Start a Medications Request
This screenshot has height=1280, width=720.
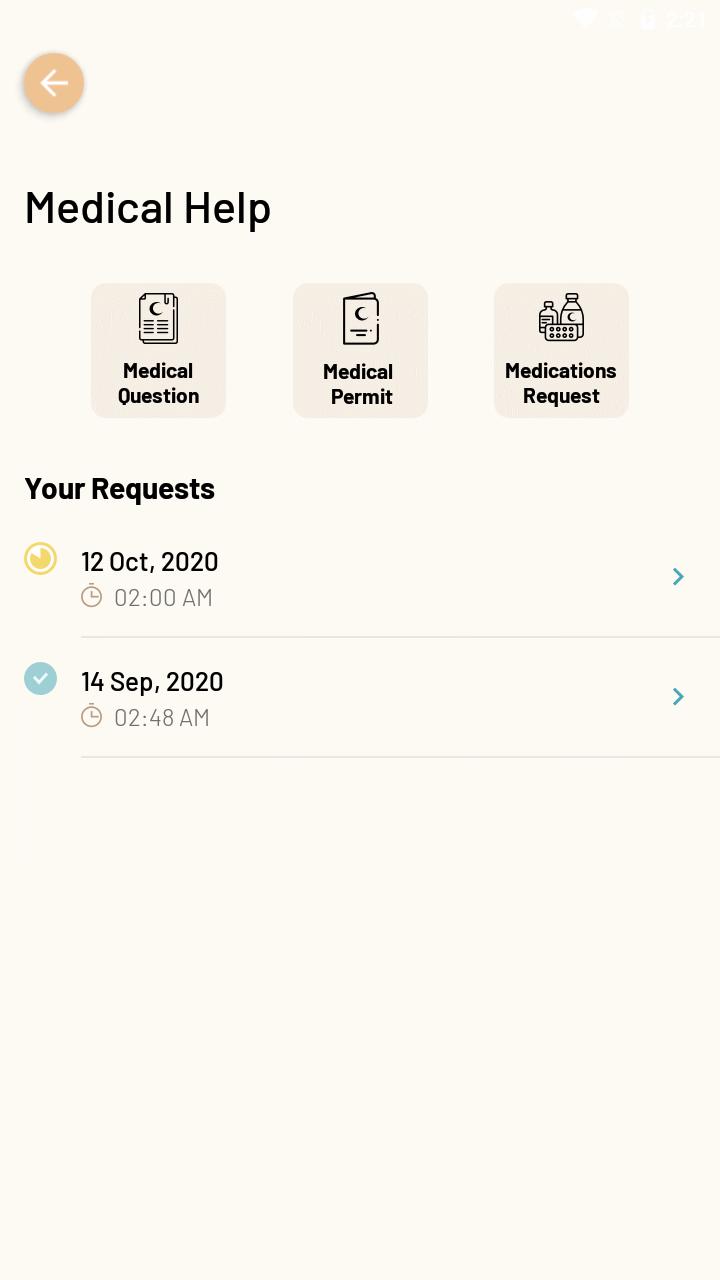(x=561, y=350)
